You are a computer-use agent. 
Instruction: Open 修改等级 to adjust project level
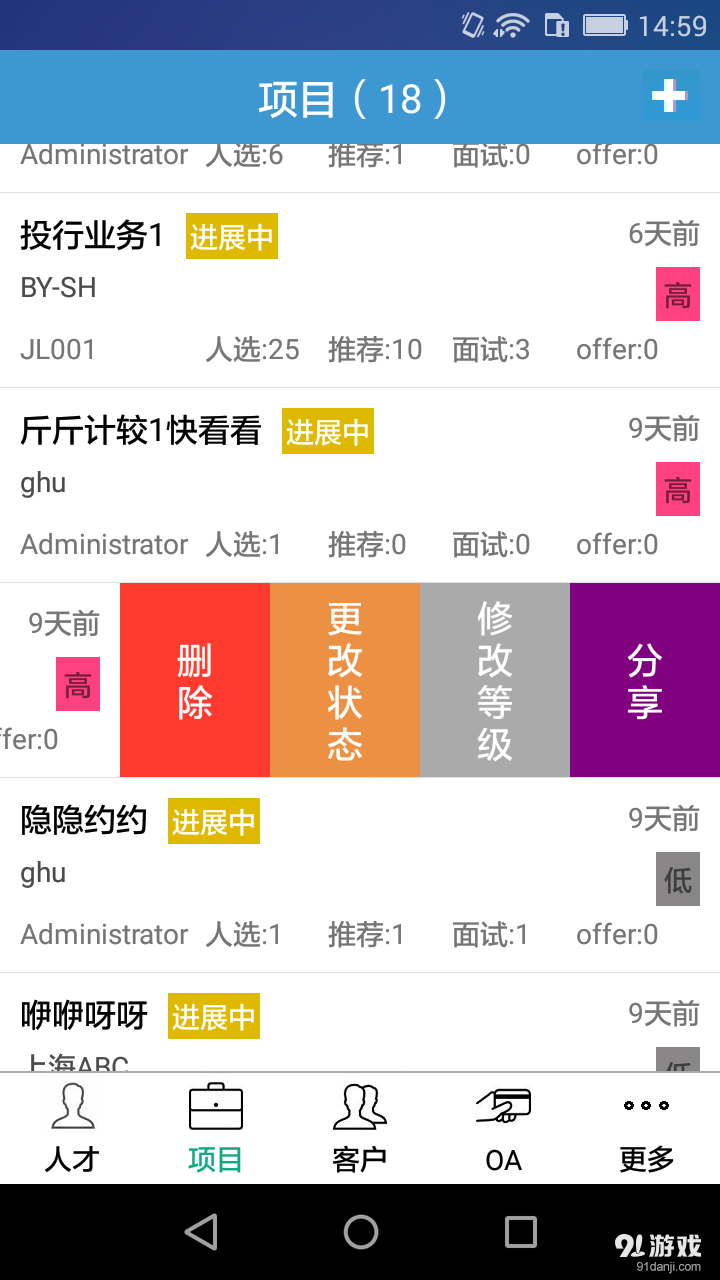pyautogui.click(x=495, y=679)
